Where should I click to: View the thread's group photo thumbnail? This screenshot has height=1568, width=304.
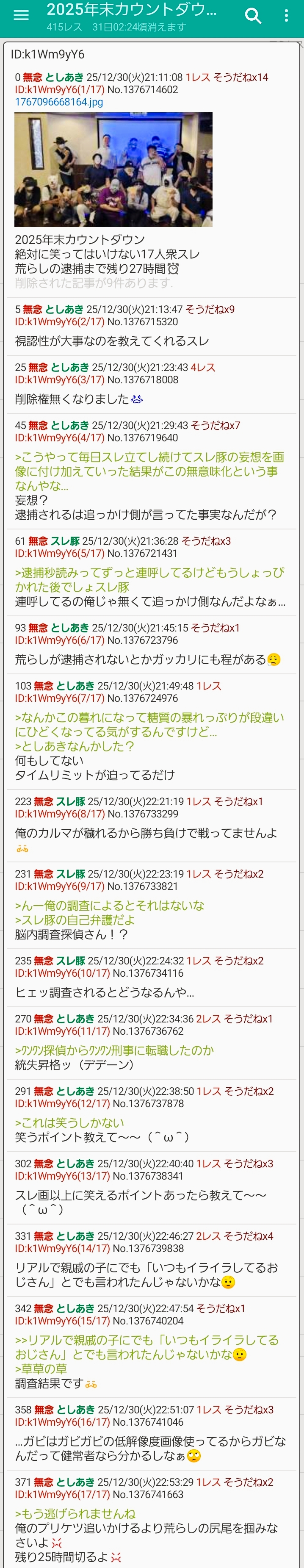click(113, 169)
